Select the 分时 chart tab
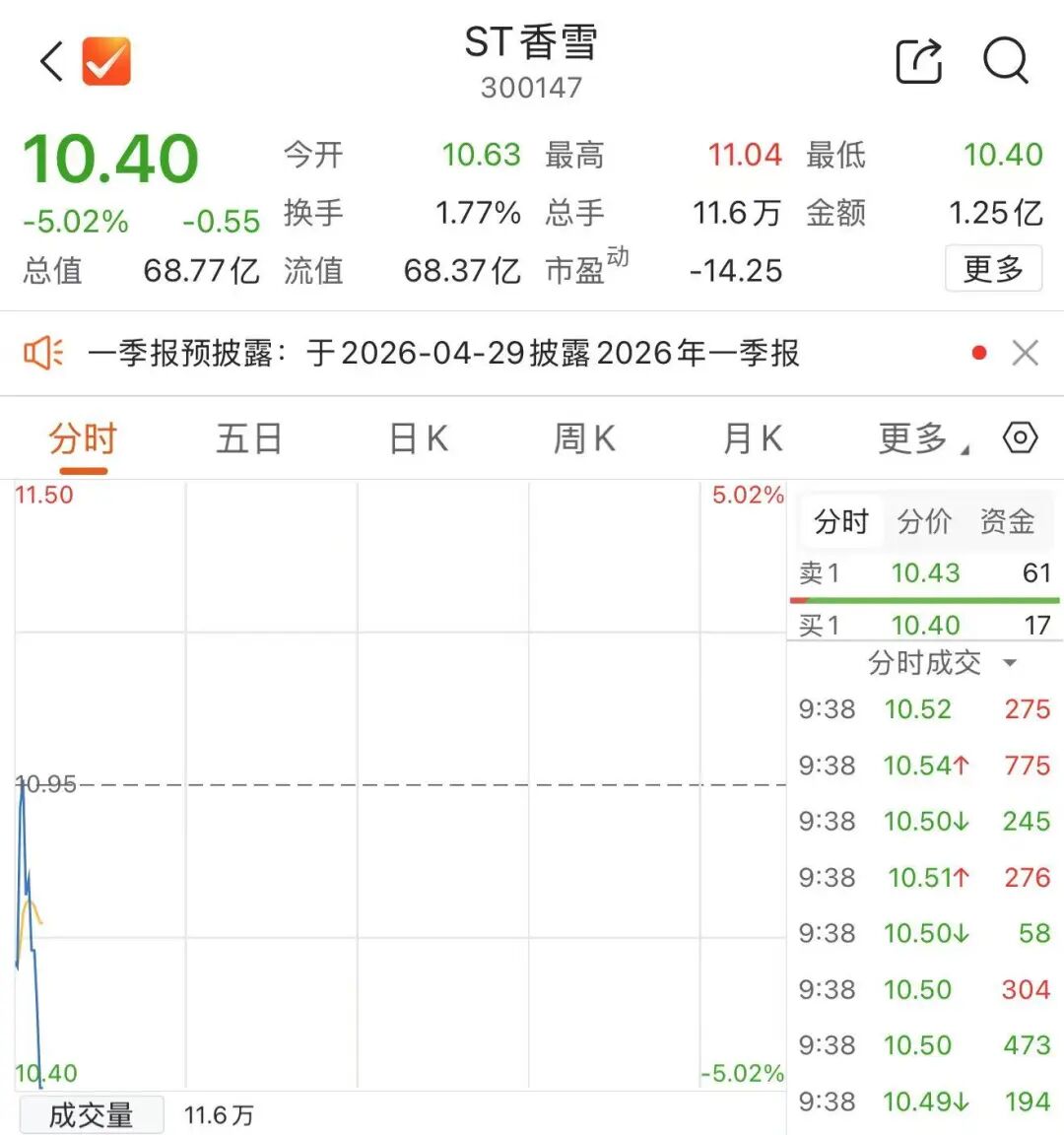 (x=83, y=438)
